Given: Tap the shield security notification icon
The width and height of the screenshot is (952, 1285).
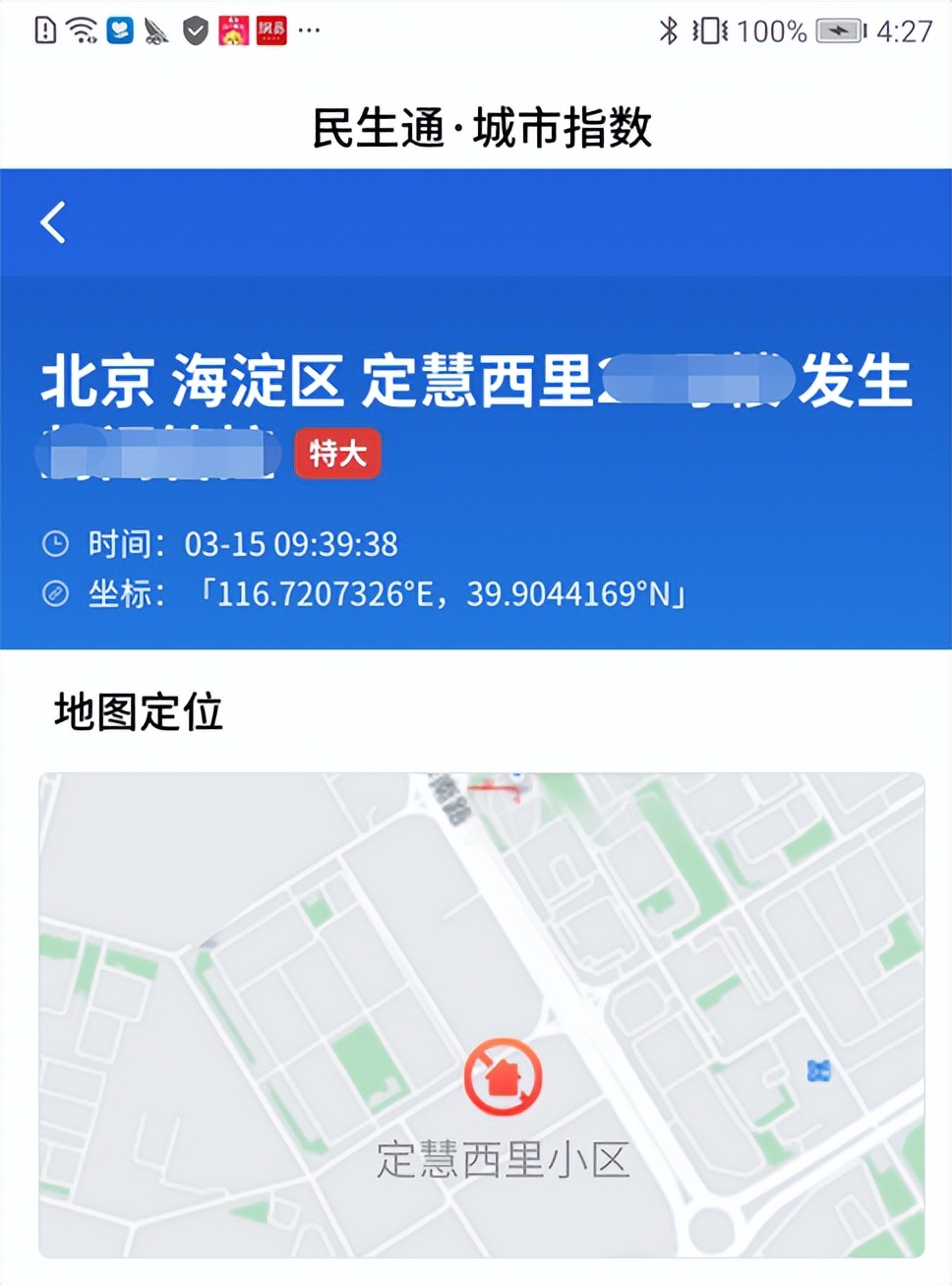Looking at the screenshot, I should 194,31.
